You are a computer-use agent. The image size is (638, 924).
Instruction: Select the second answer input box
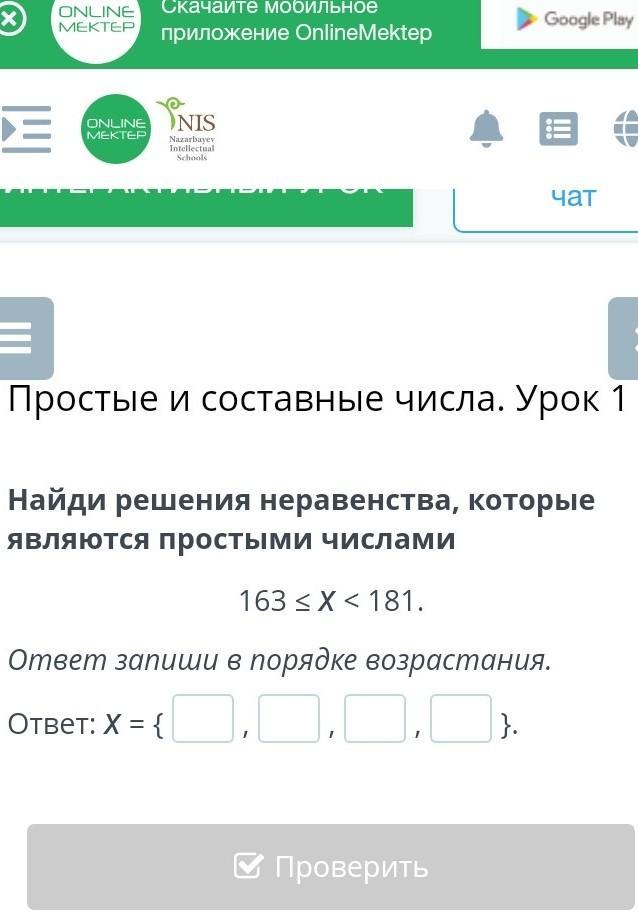click(289, 719)
